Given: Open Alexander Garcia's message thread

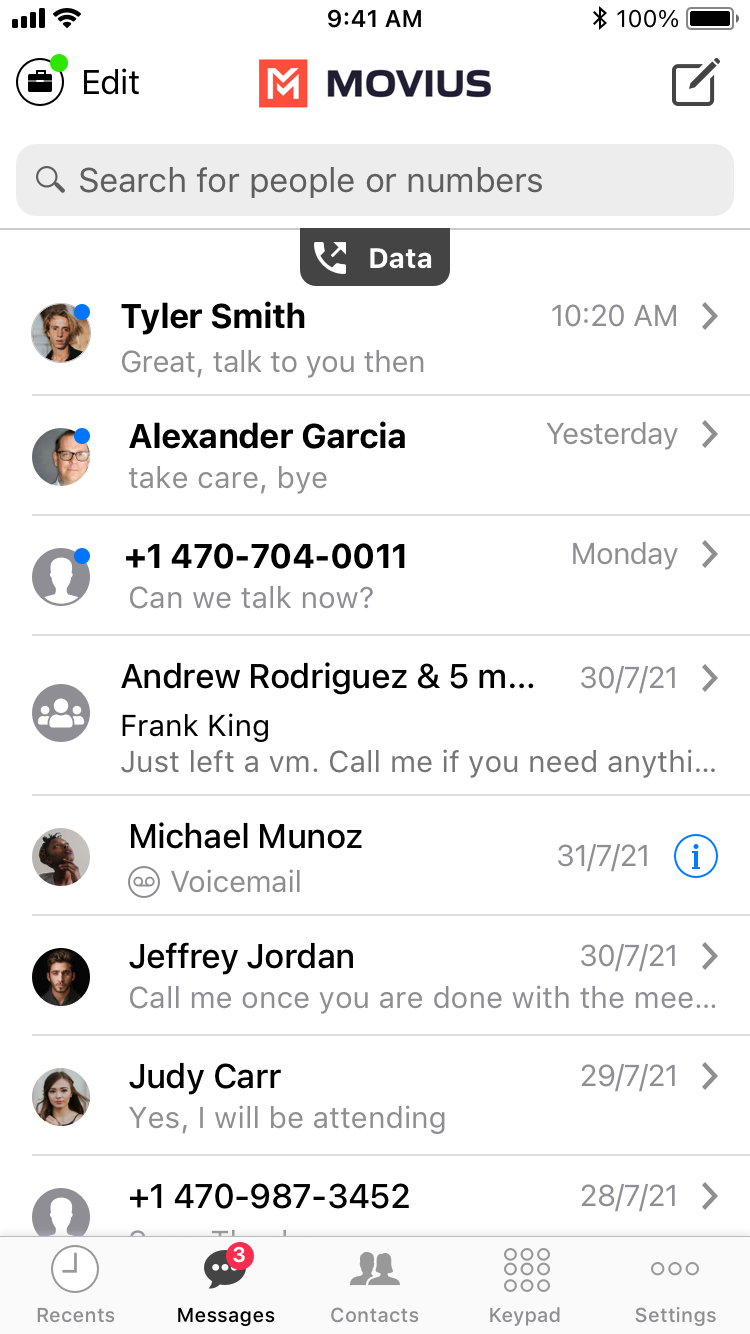Looking at the screenshot, I should (375, 456).
